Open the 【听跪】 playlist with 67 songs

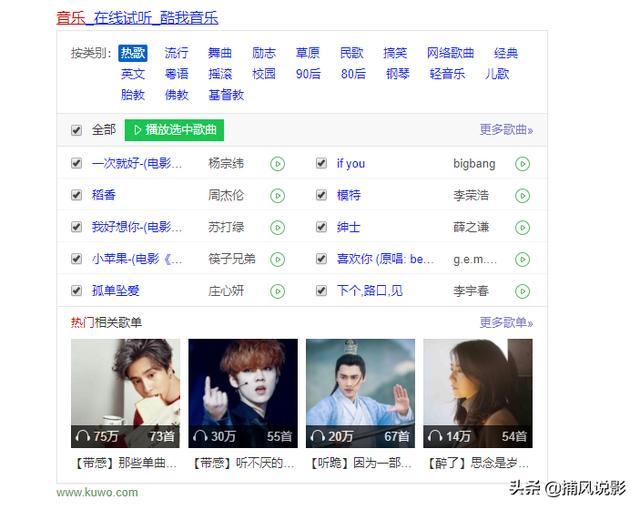[x=360, y=392]
